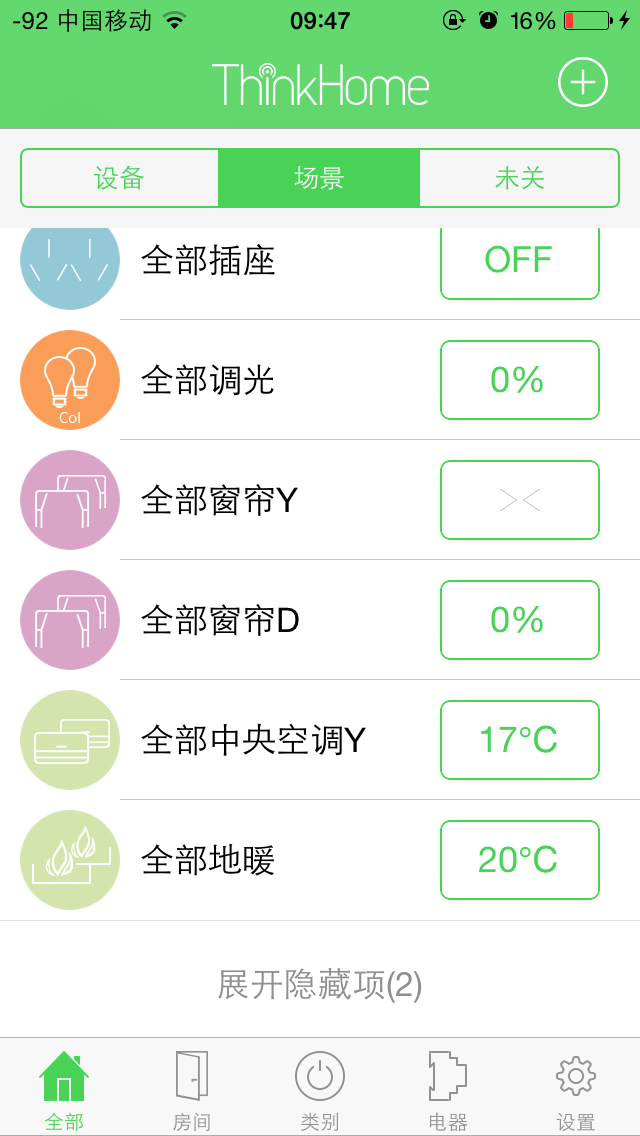
Task: Open the 设置 settings tab
Action: click(x=575, y=1088)
